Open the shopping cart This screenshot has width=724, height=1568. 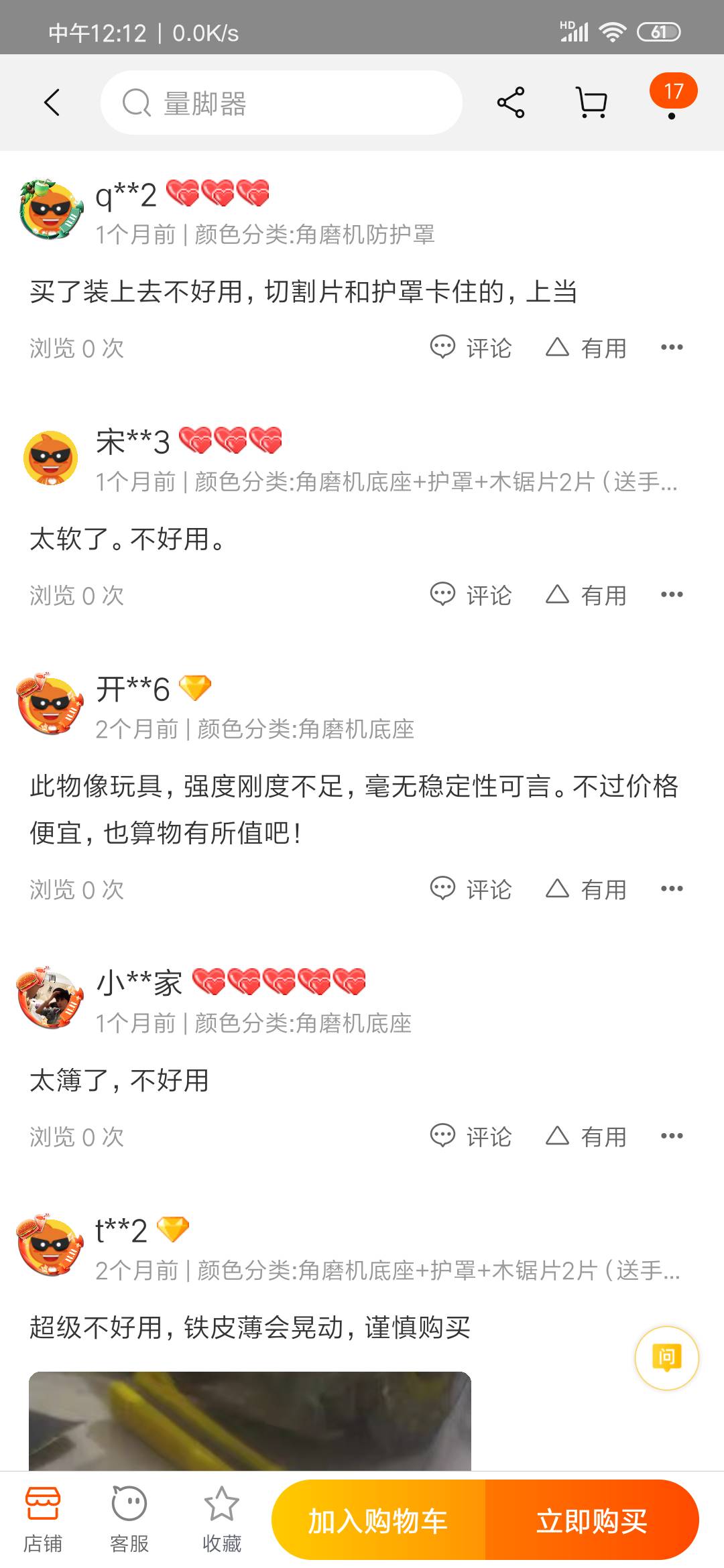click(x=592, y=103)
